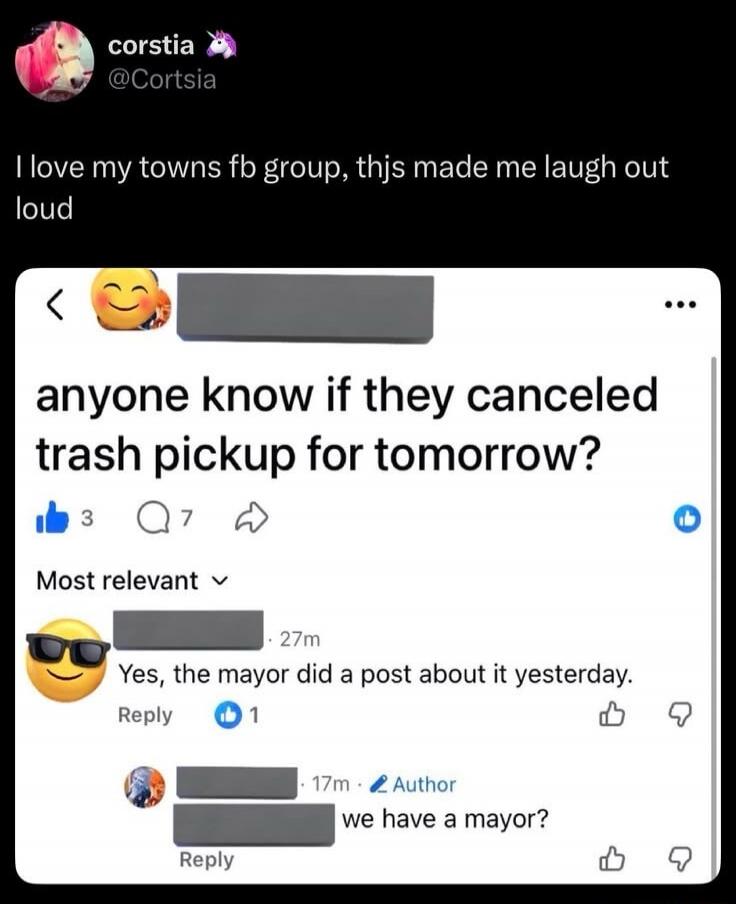Select the blue like reaction icon top right
This screenshot has height=904, width=736.
coord(686,520)
